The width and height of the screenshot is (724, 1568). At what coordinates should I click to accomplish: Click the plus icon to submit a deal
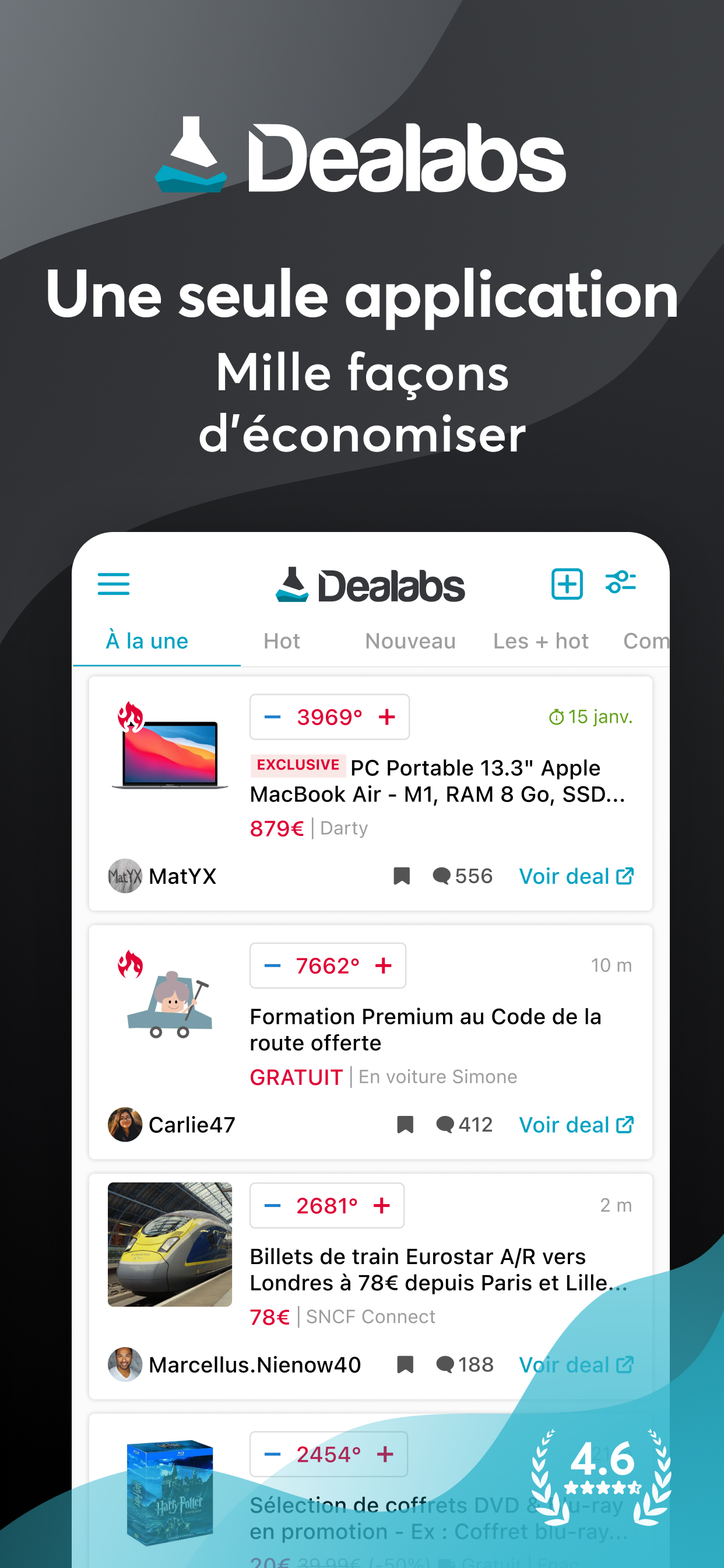[567, 584]
